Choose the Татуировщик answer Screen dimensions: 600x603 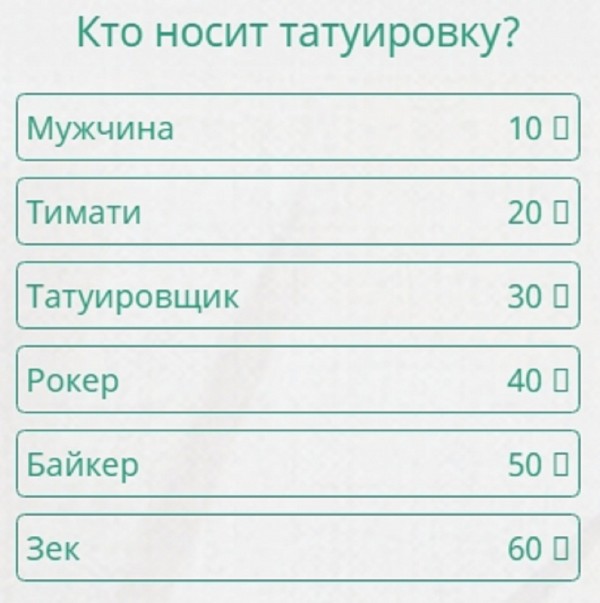tap(298, 296)
